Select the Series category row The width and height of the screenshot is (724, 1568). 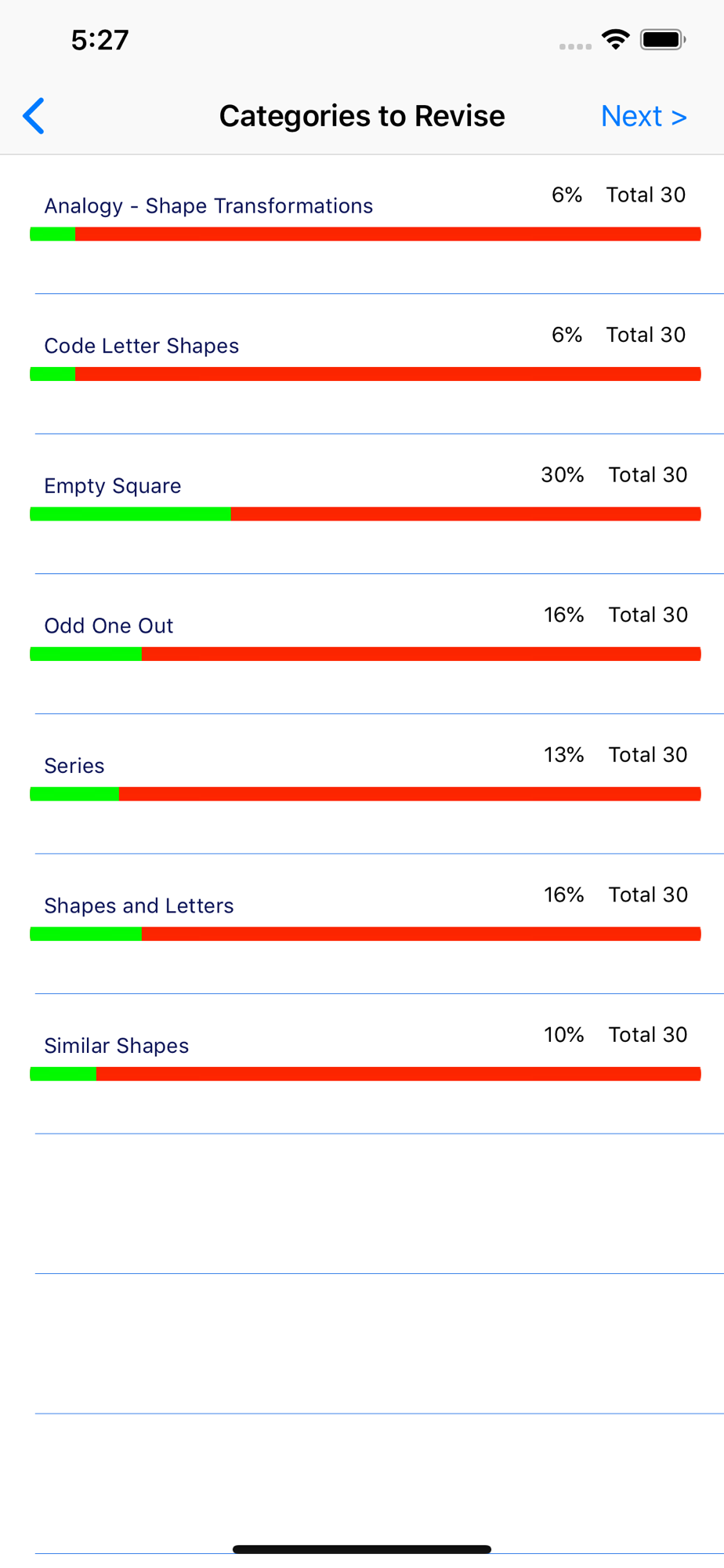click(362, 784)
